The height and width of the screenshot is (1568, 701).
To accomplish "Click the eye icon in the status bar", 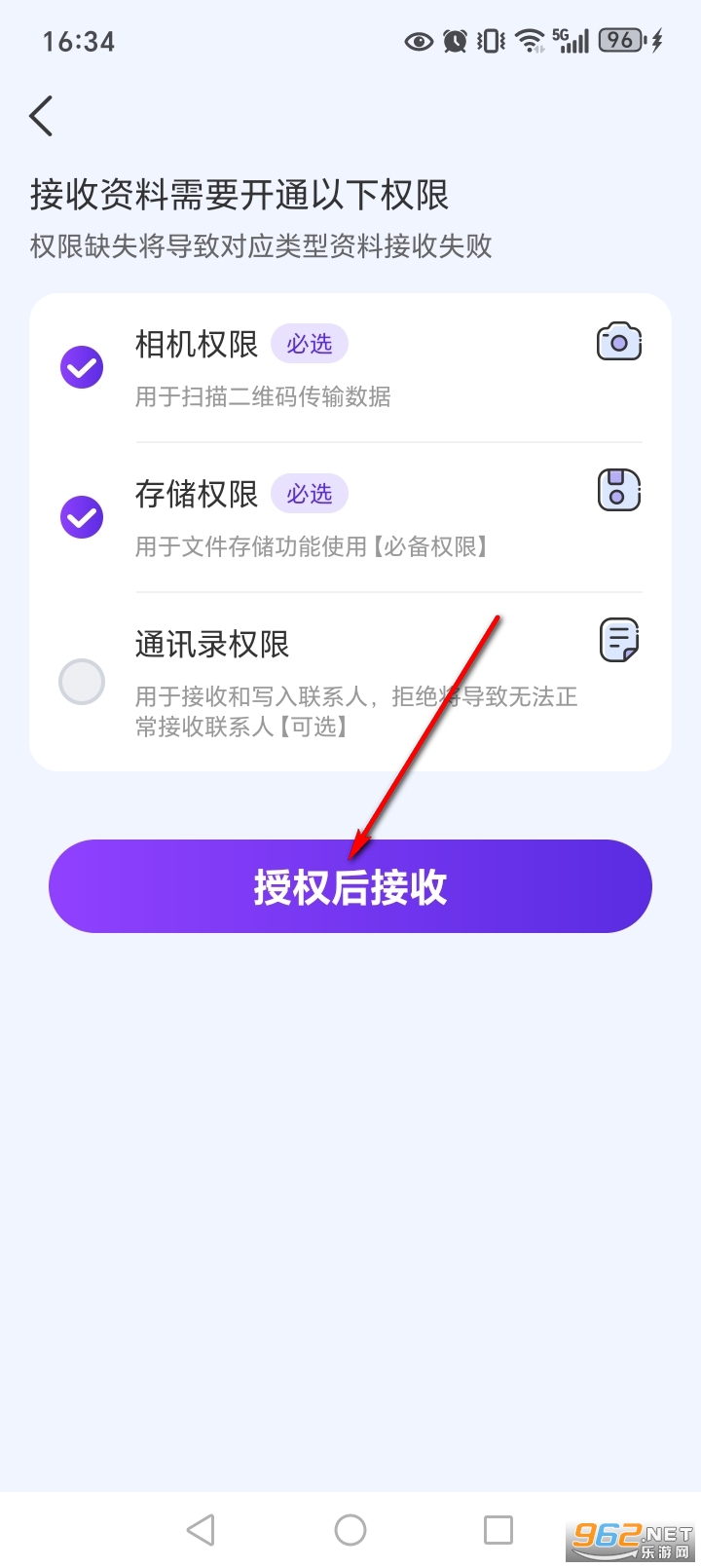I will 419,41.
